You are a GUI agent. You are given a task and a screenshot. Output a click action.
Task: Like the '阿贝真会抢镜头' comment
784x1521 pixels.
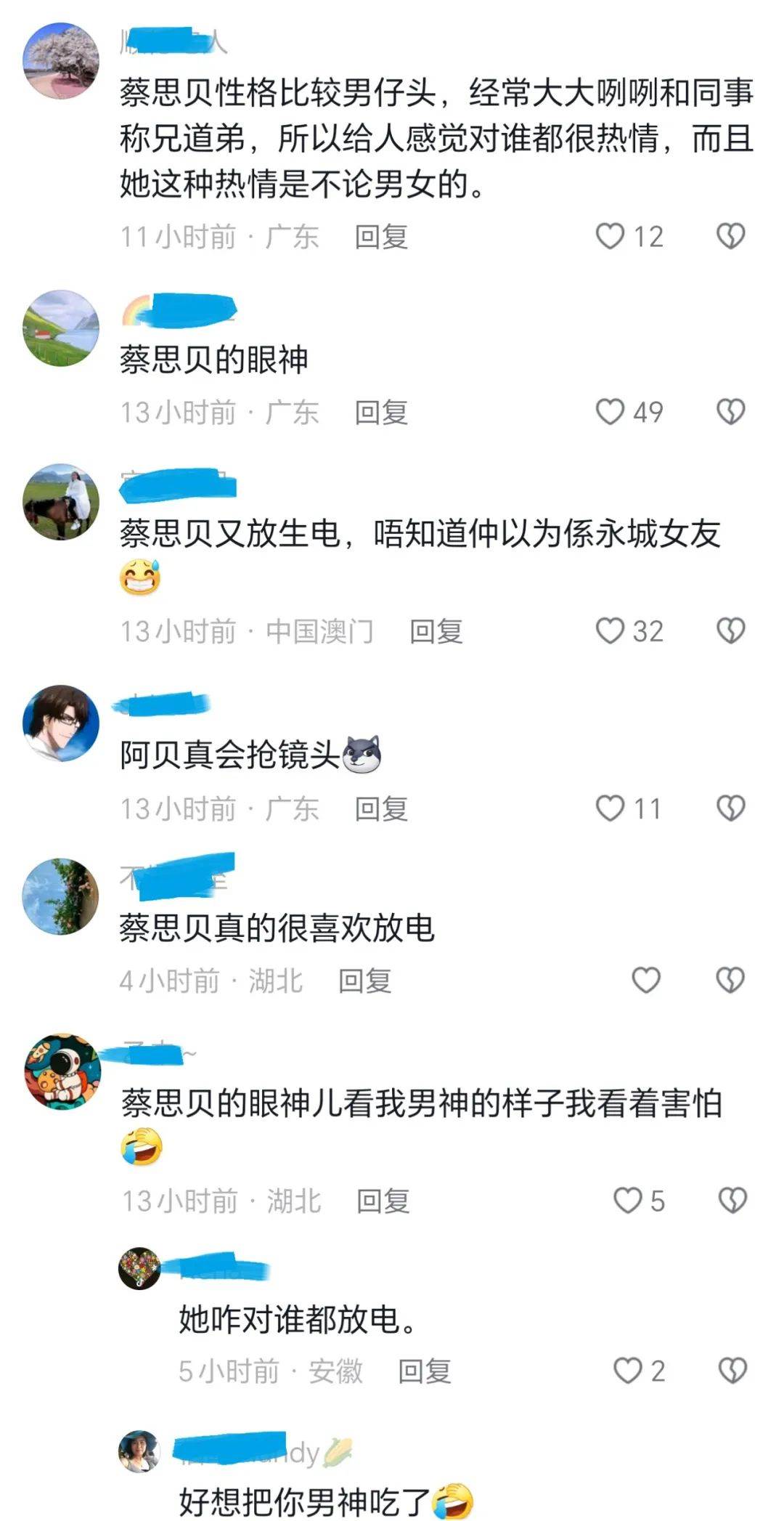(610, 808)
